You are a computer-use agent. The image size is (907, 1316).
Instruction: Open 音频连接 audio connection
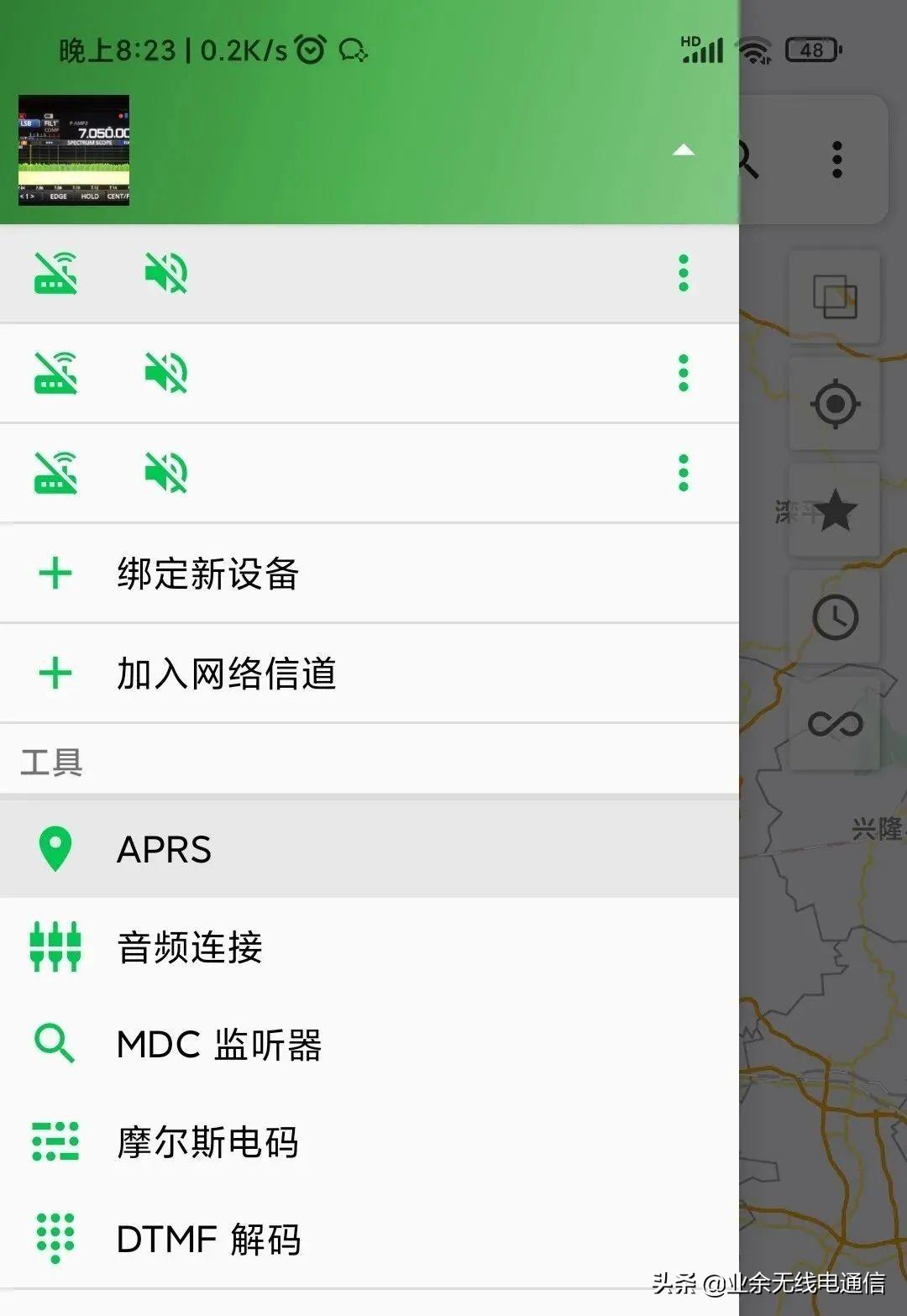pos(189,947)
